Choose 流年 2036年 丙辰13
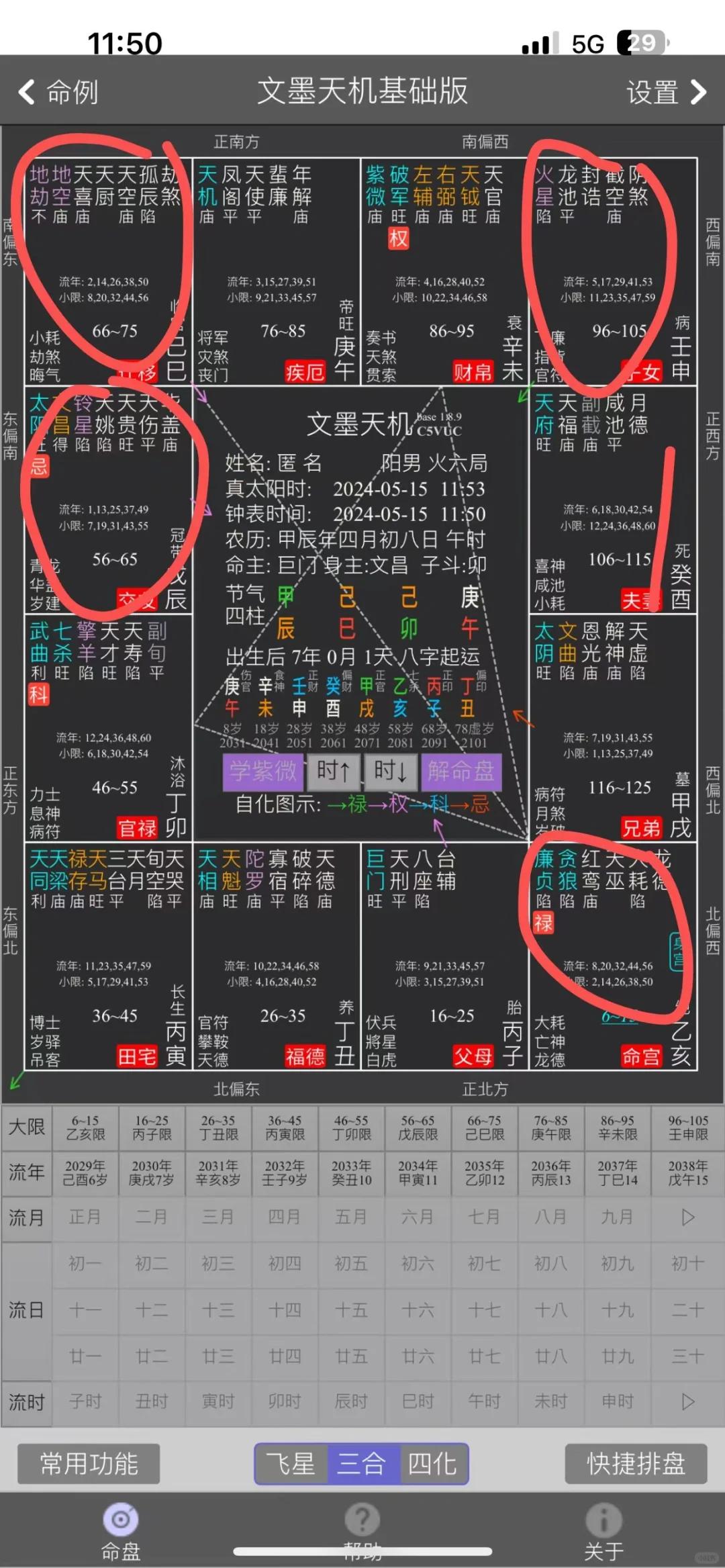Image resolution: width=725 pixels, height=1568 pixels. pyautogui.click(x=550, y=1173)
